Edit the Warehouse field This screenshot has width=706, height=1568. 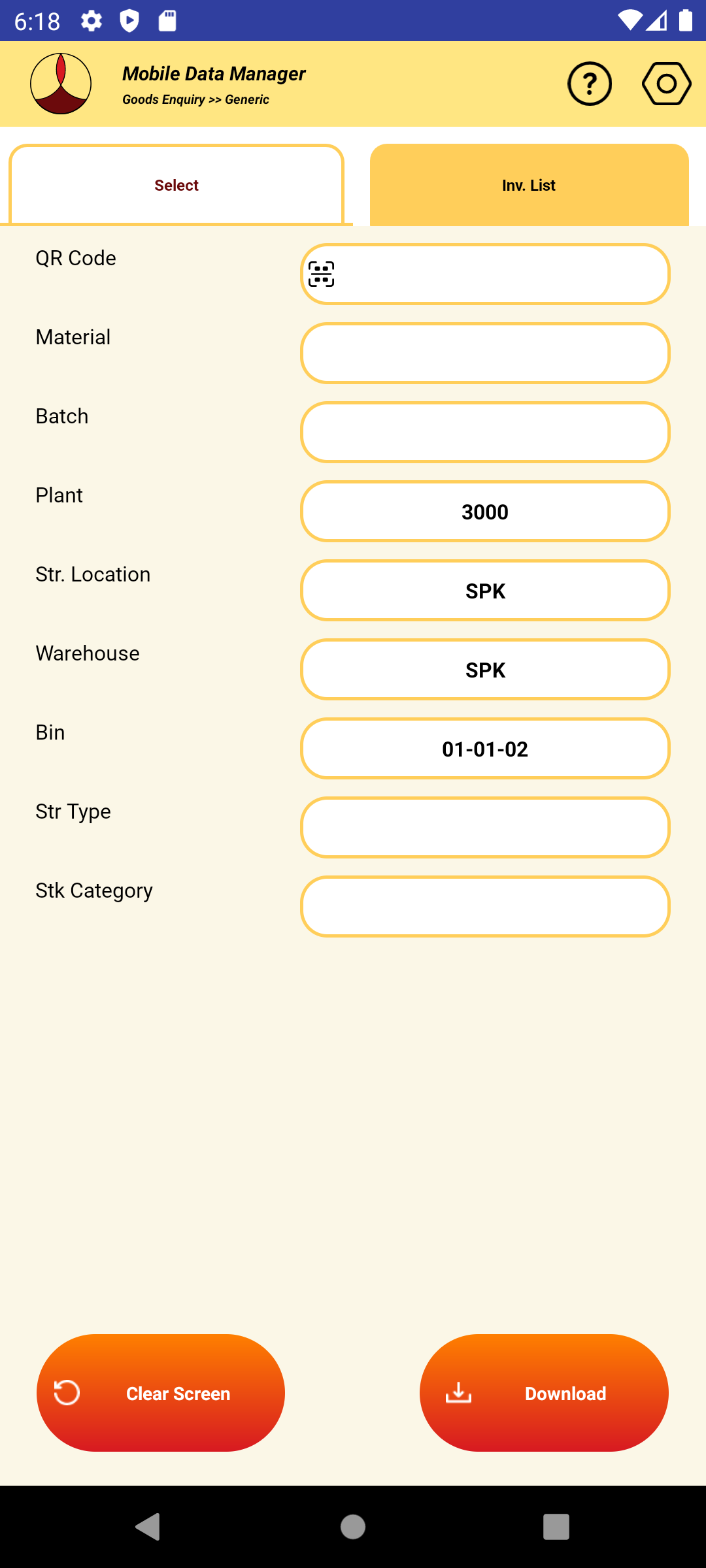[x=485, y=670]
